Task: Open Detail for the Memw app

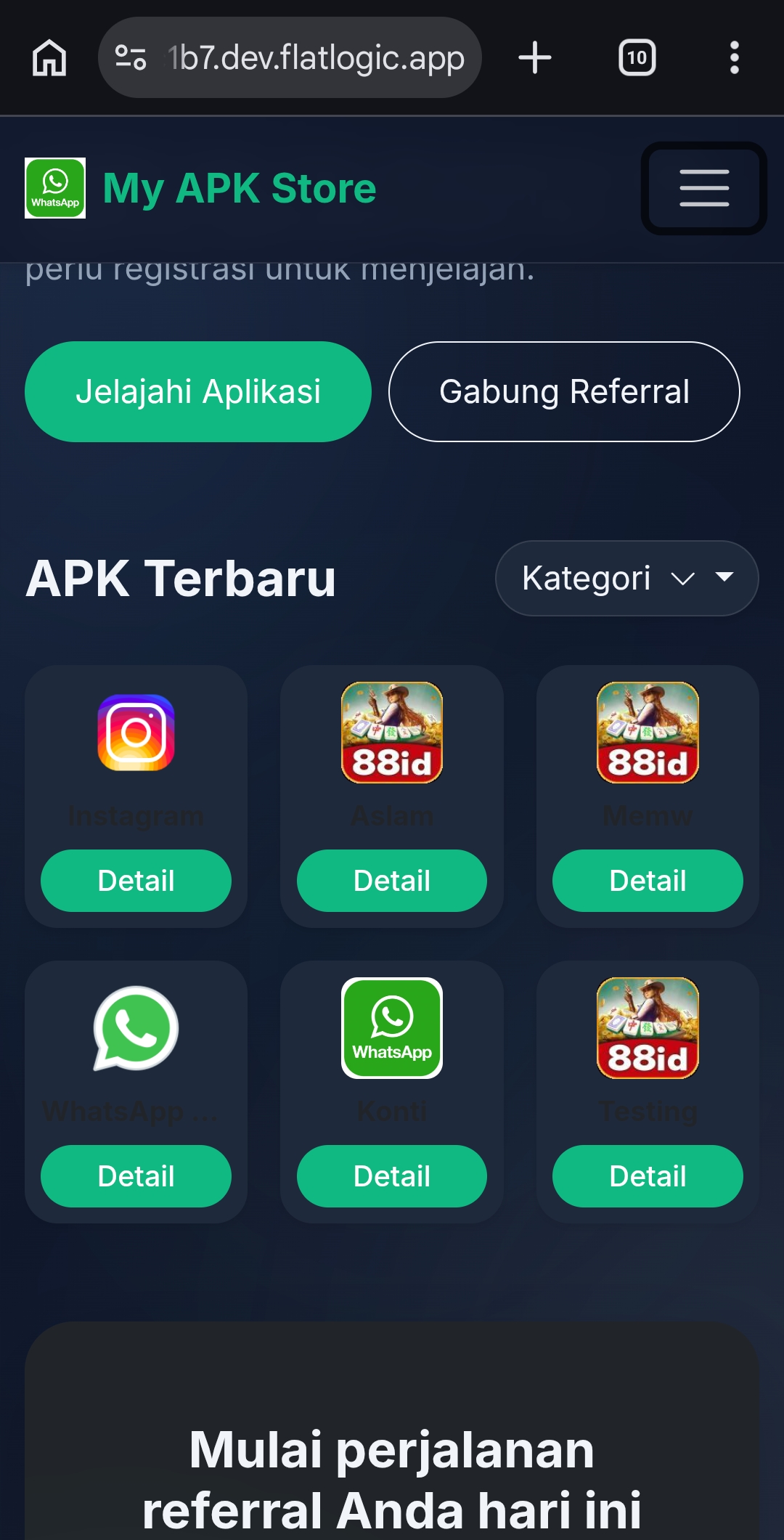Action: click(647, 880)
